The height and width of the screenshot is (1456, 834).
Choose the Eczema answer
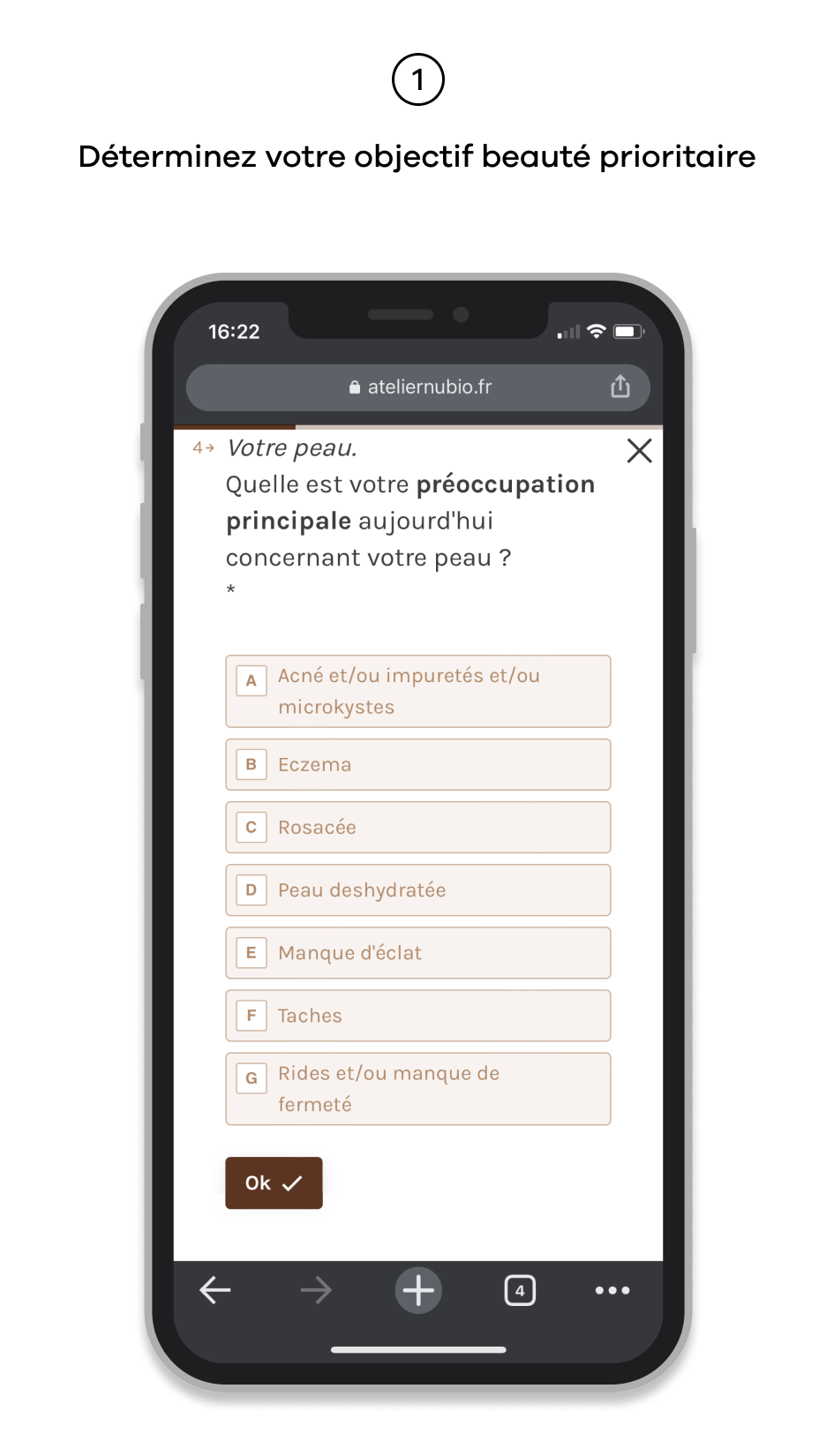(417, 764)
